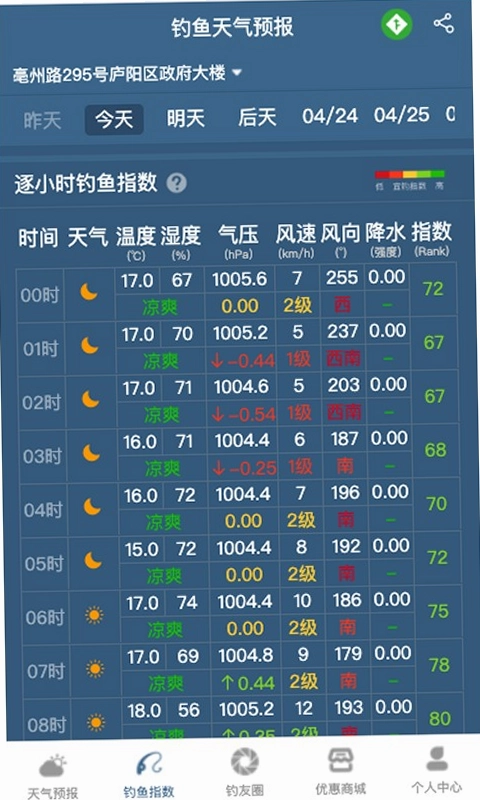
Task: Open the 优惠商城 bottom tab
Action: click(x=340, y=771)
